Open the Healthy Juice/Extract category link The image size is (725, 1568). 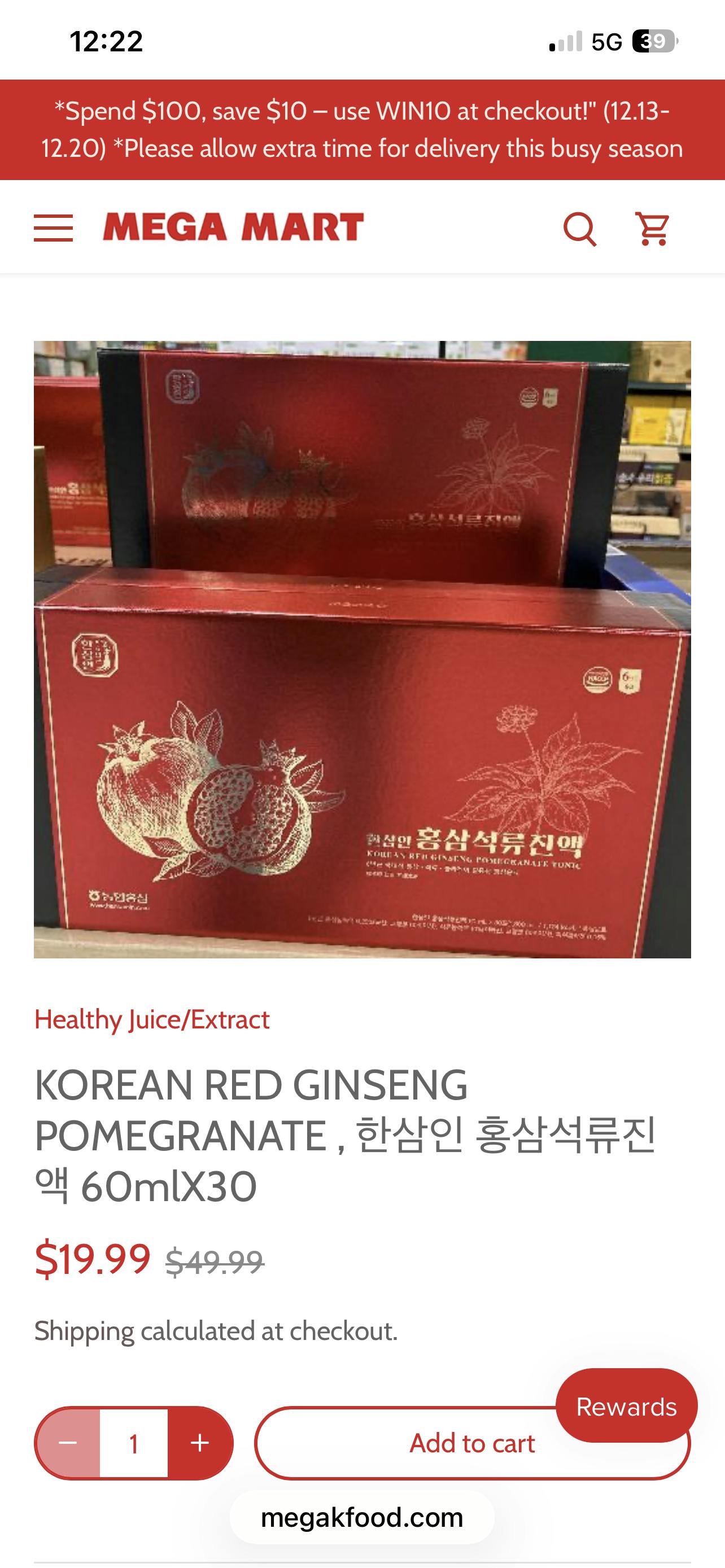tap(151, 1019)
